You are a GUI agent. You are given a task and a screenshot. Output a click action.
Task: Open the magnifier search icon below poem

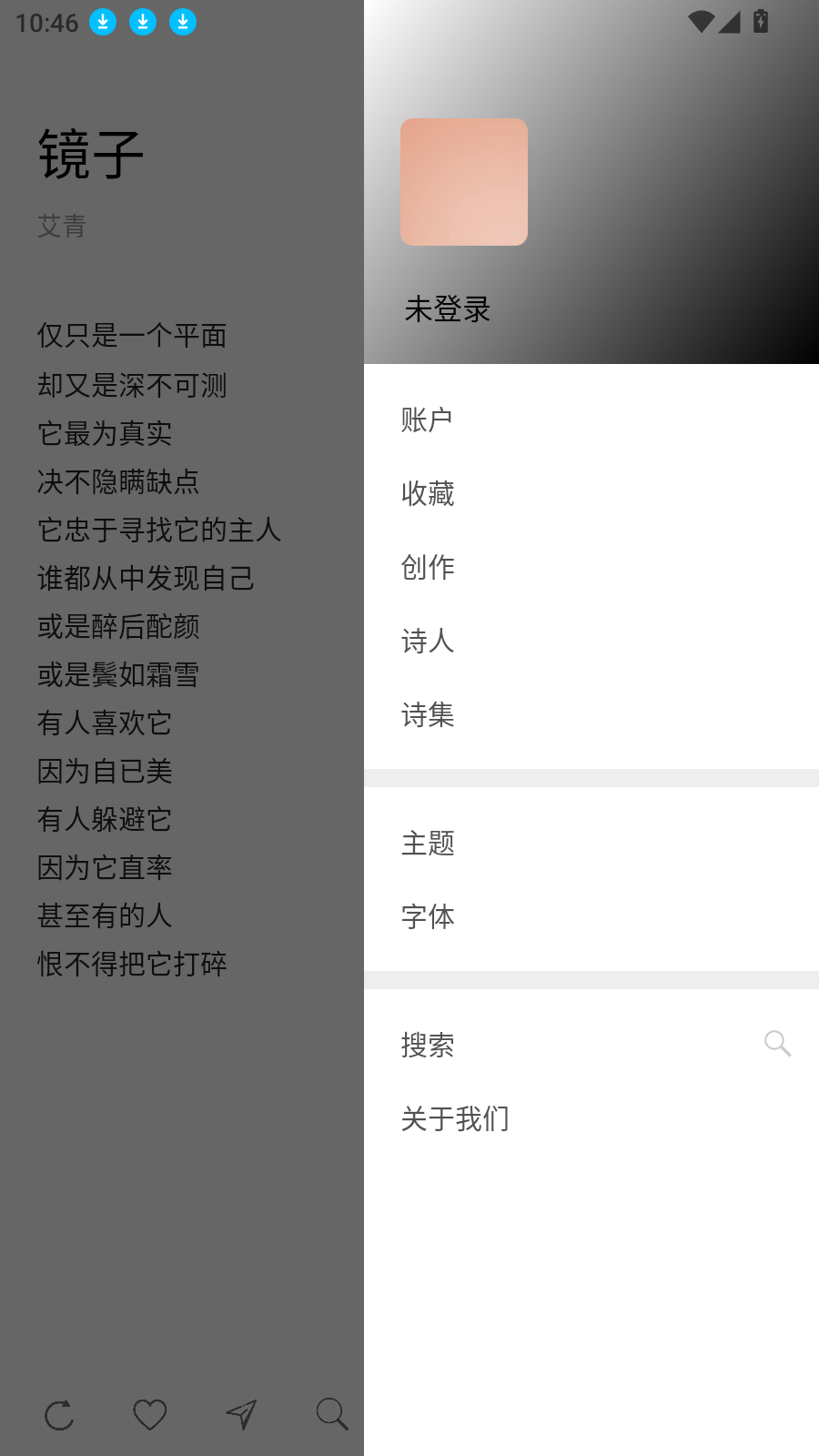pyautogui.click(x=331, y=1415)
